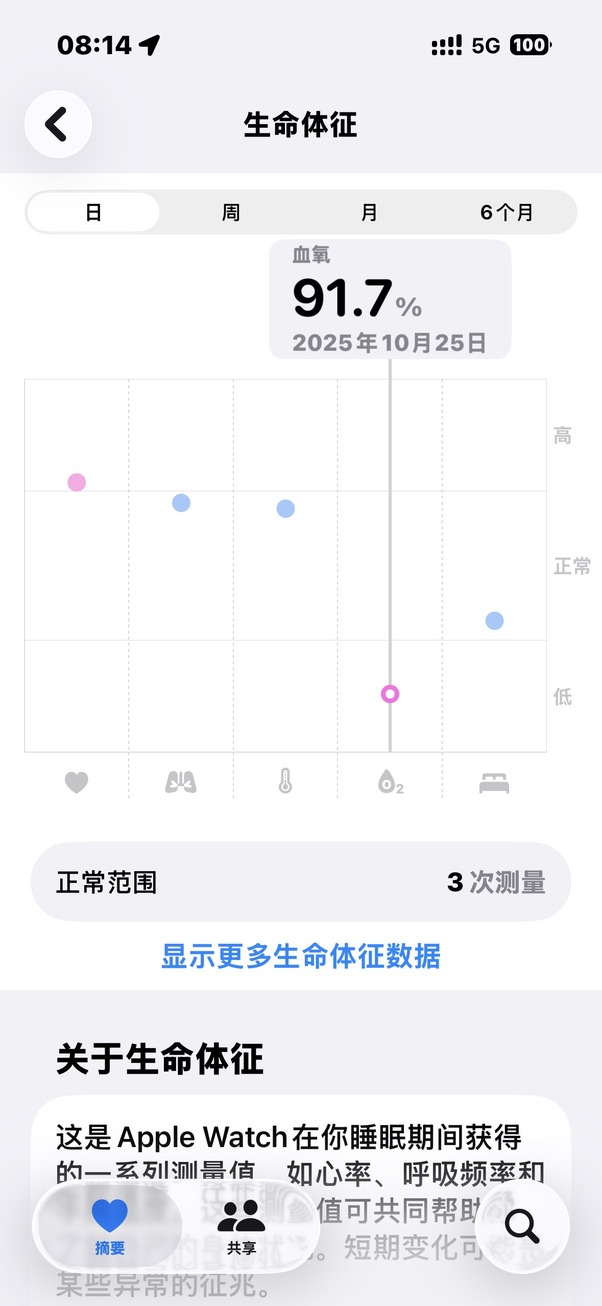602x1306 pixels.
Task: Go back using the back arrow
Action: tap(58, 125)
